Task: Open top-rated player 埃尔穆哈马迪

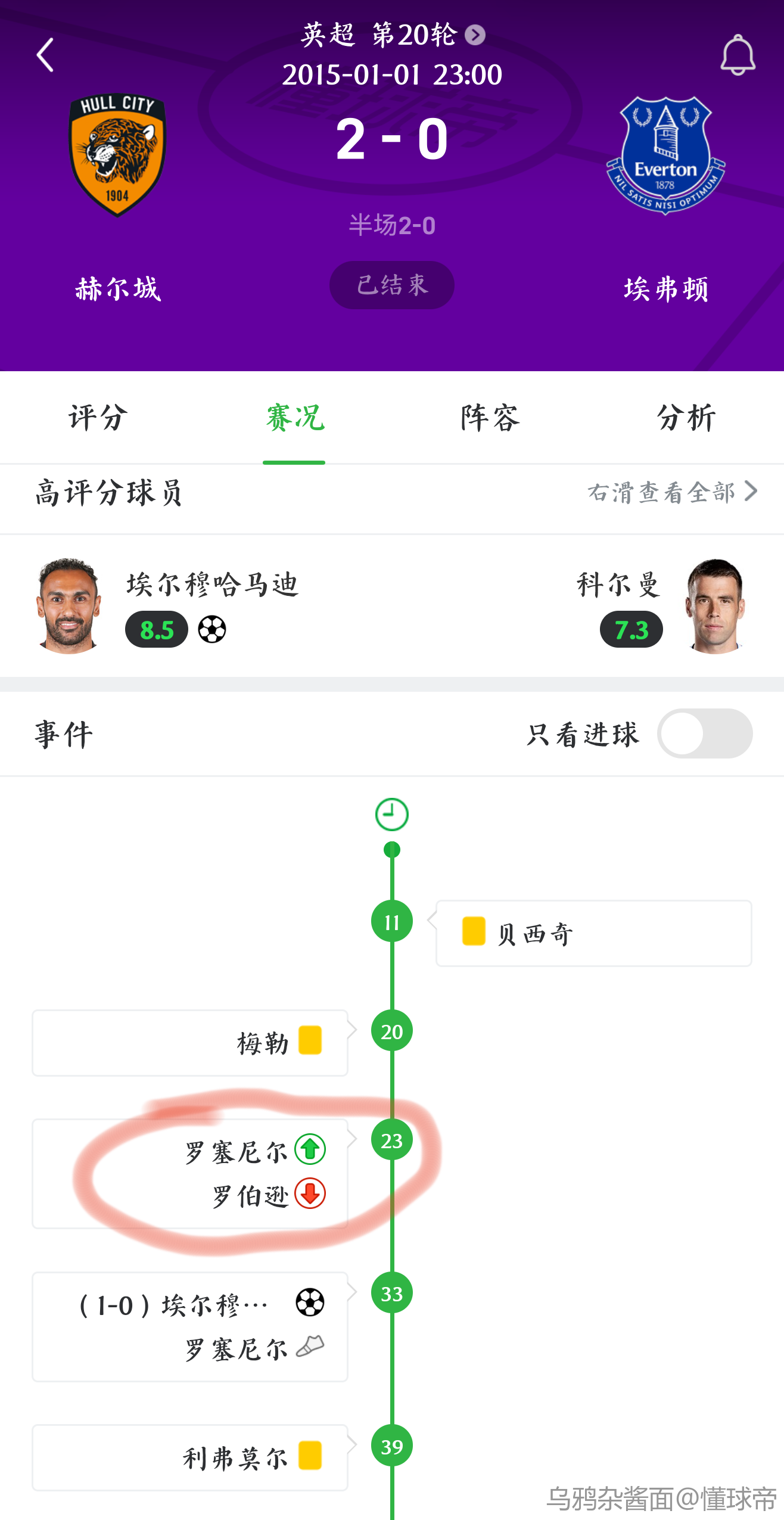Action: pos(167,605)
